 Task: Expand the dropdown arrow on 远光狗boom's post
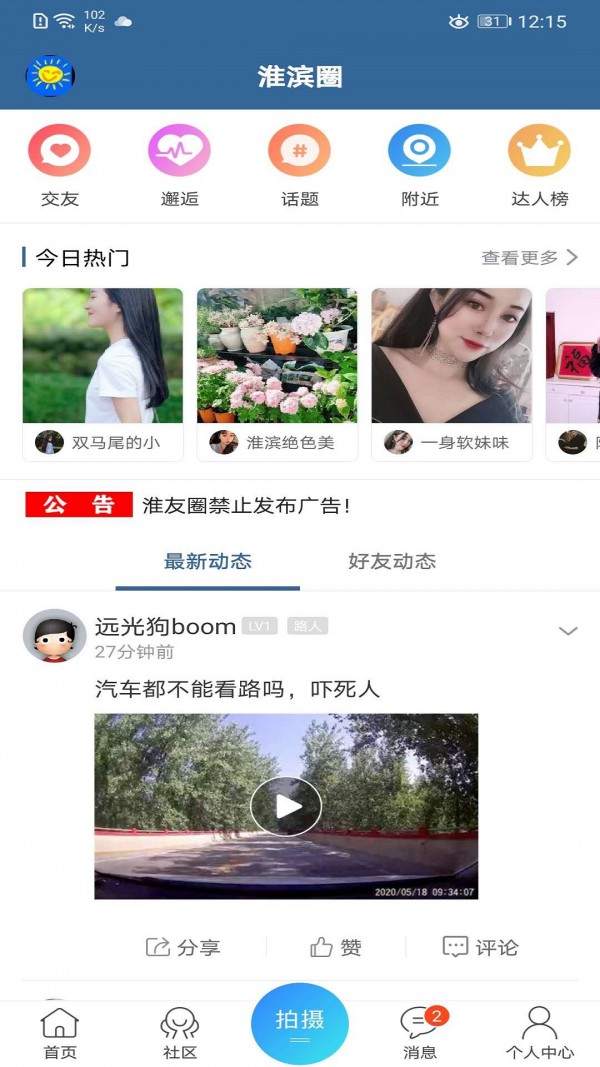click(568, 631)
